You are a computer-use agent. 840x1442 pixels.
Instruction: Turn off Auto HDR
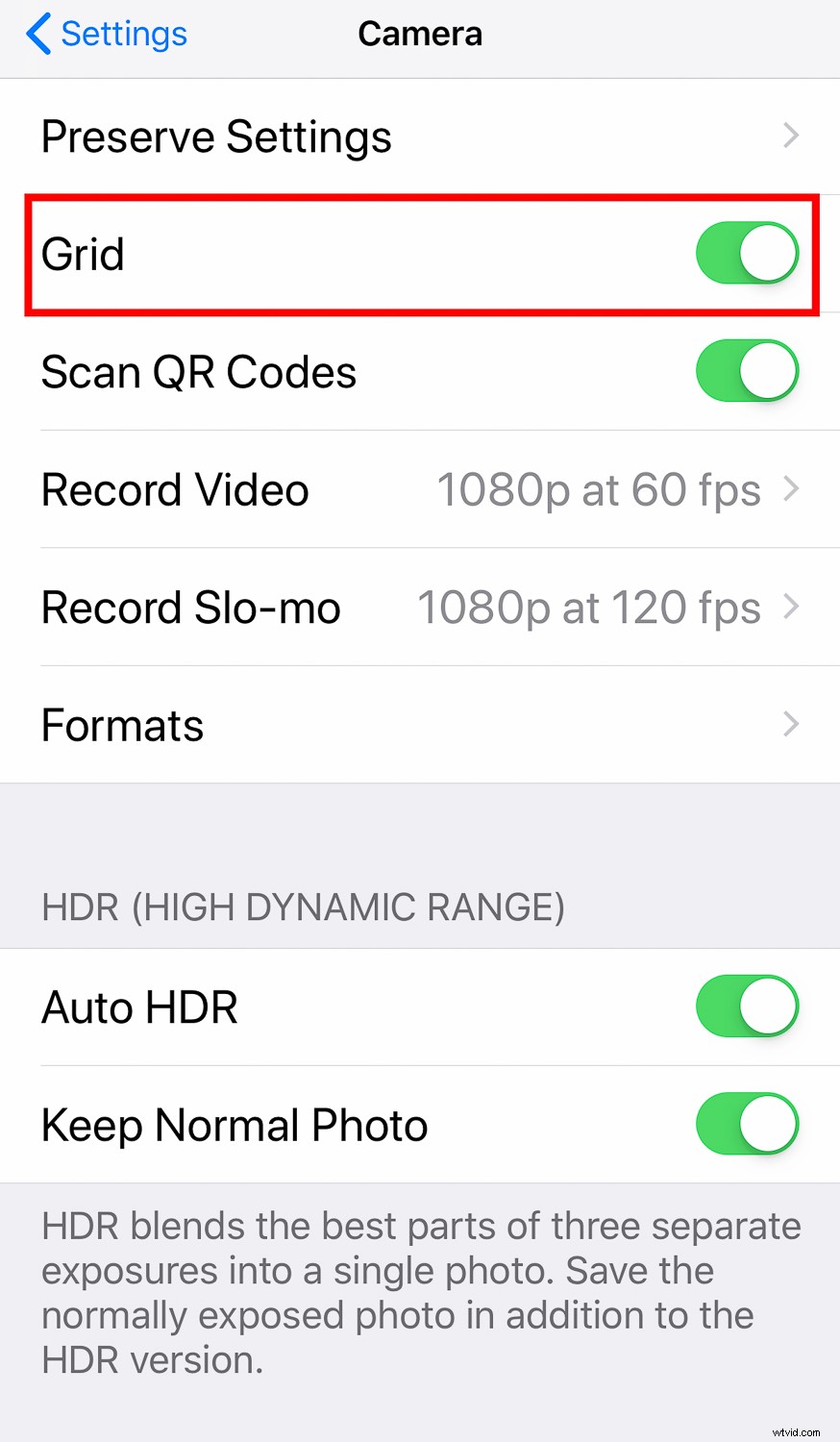coord(748,1007)
